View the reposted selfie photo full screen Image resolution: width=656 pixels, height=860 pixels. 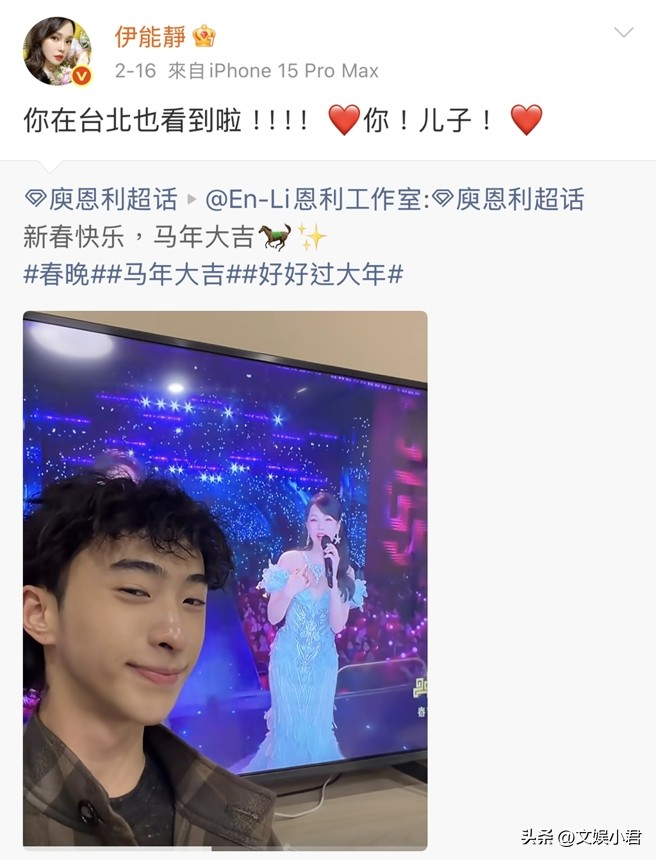click(x=225, y=580)
